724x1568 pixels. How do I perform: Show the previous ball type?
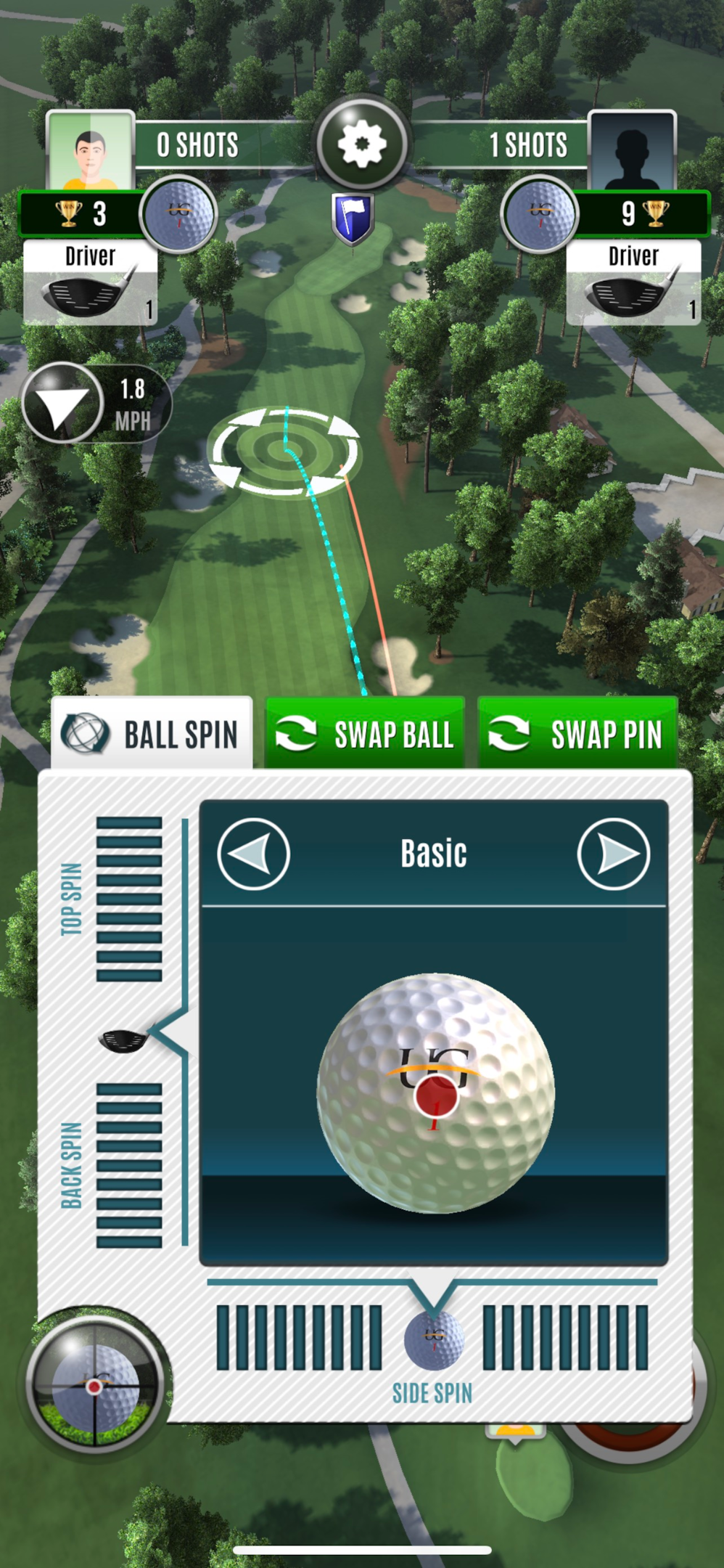click(x=254, y=854)
